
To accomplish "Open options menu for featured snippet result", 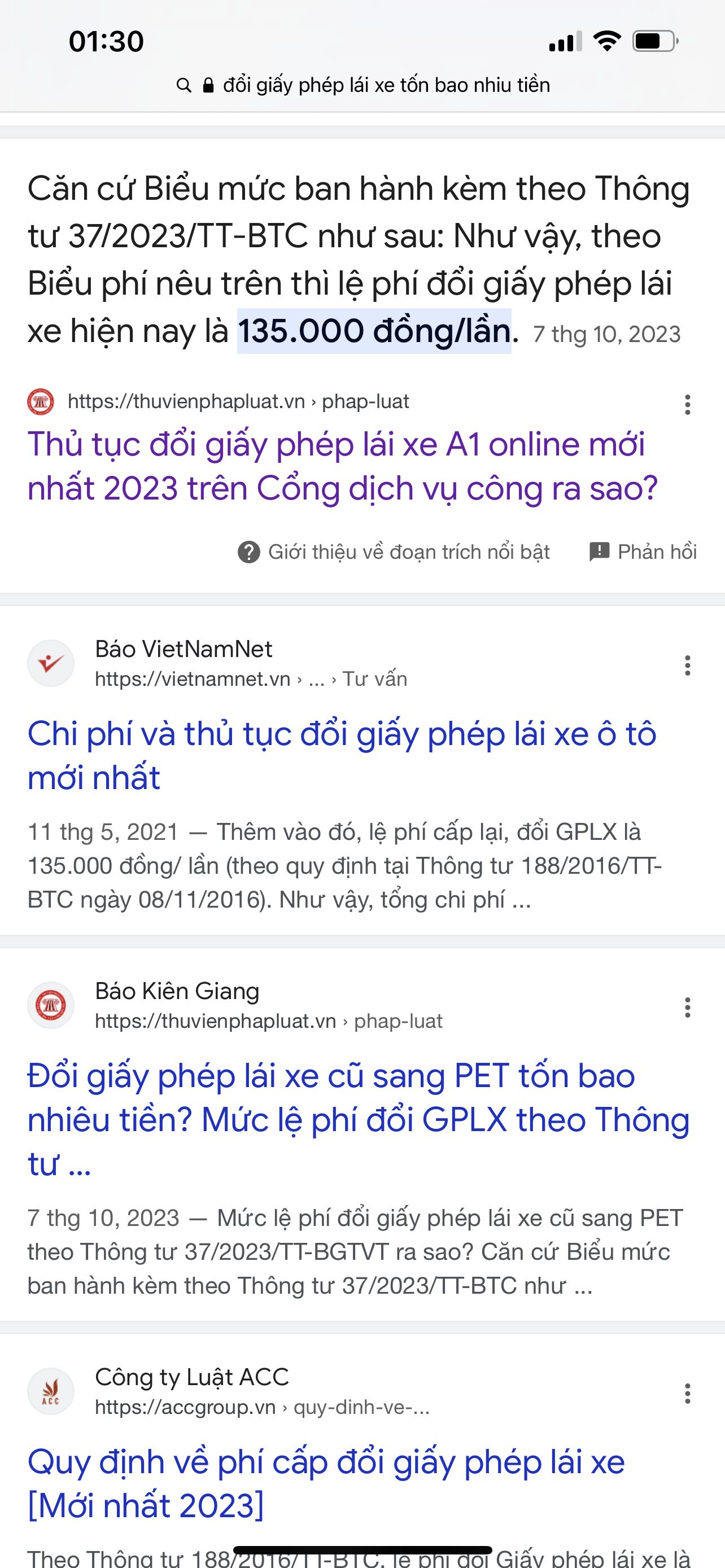I will [x=687, y=404].
